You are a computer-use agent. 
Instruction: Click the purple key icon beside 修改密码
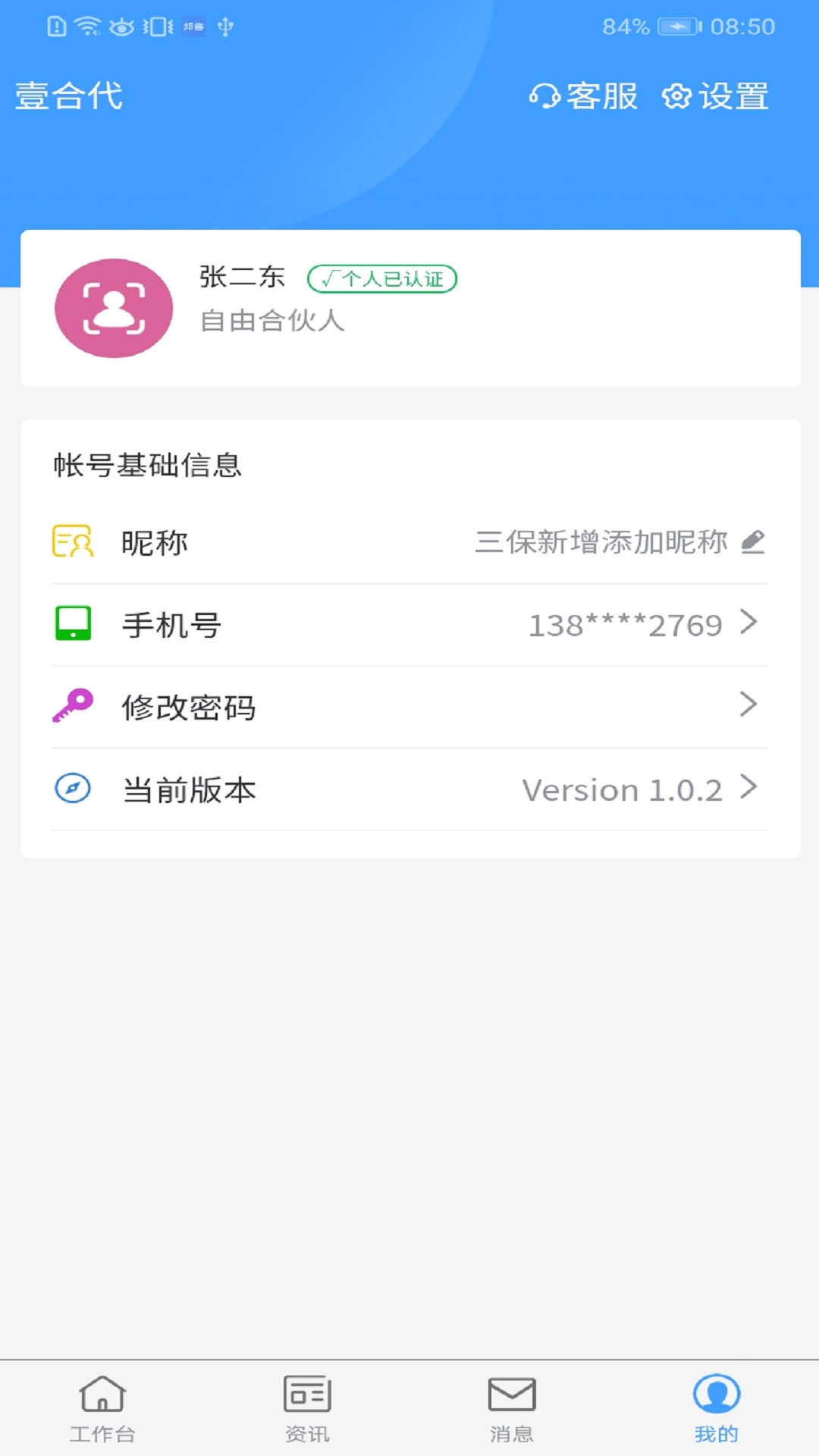point(72,706)
